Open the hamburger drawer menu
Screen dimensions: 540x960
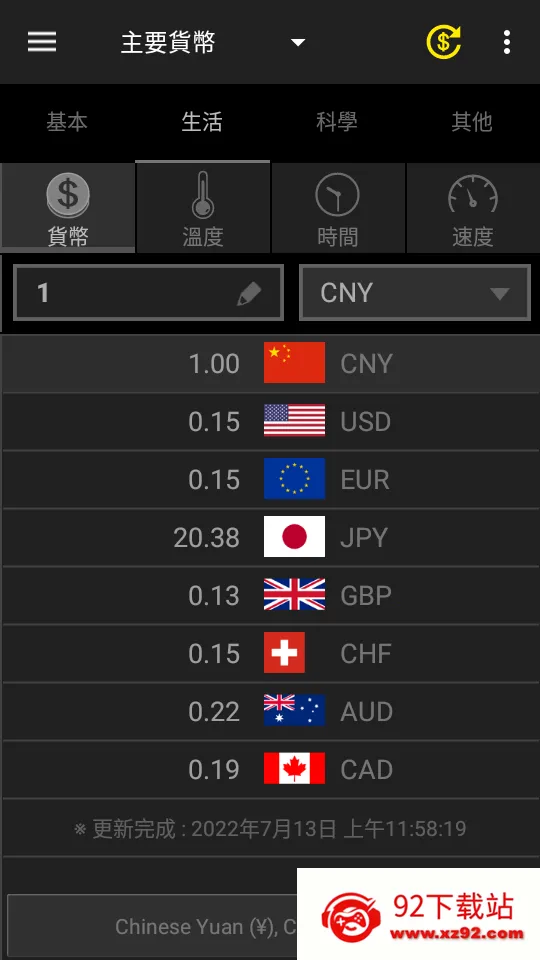pyautogui.click(x=42, y=42)
